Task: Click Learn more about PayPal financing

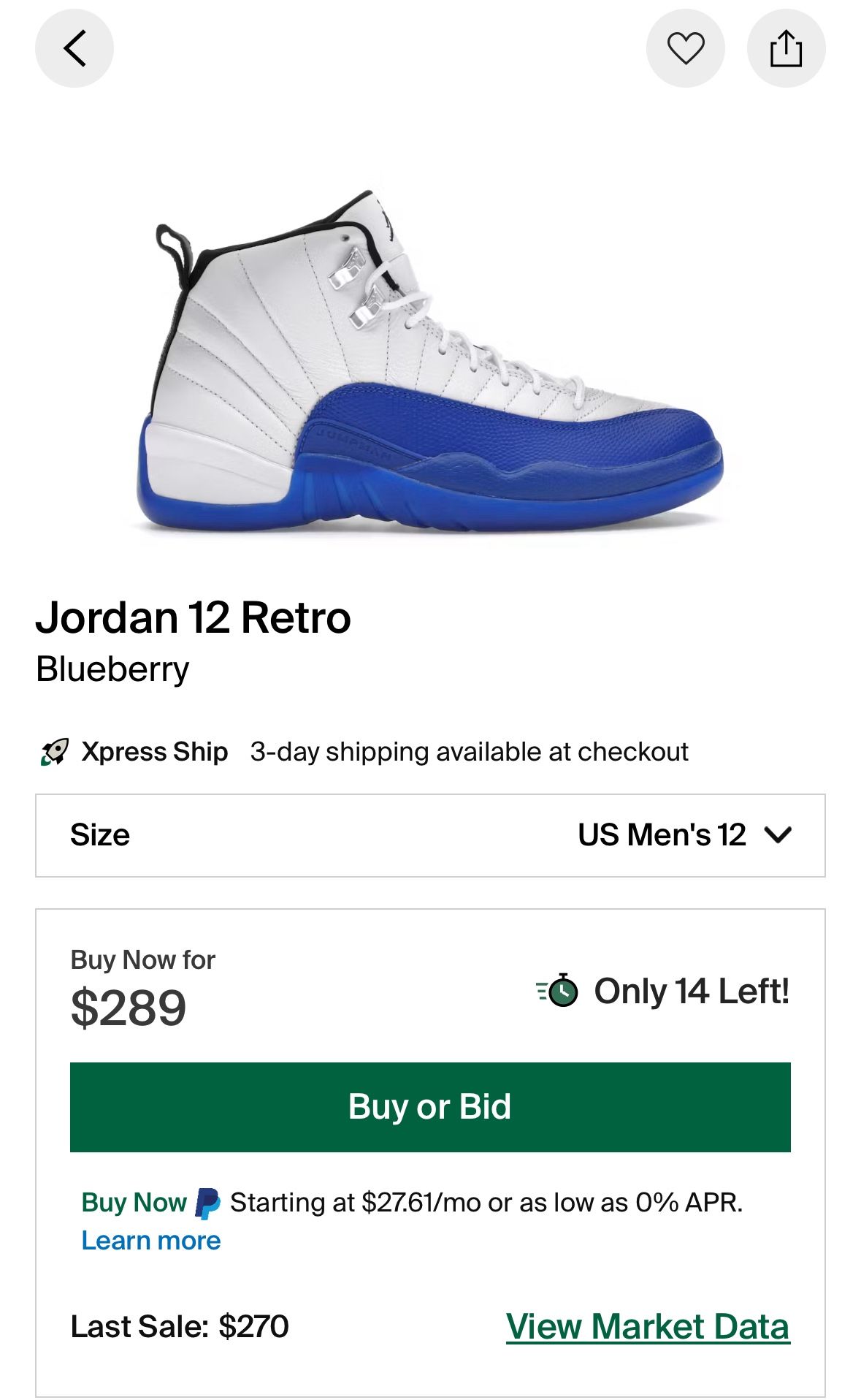Action: [151, 1239]
